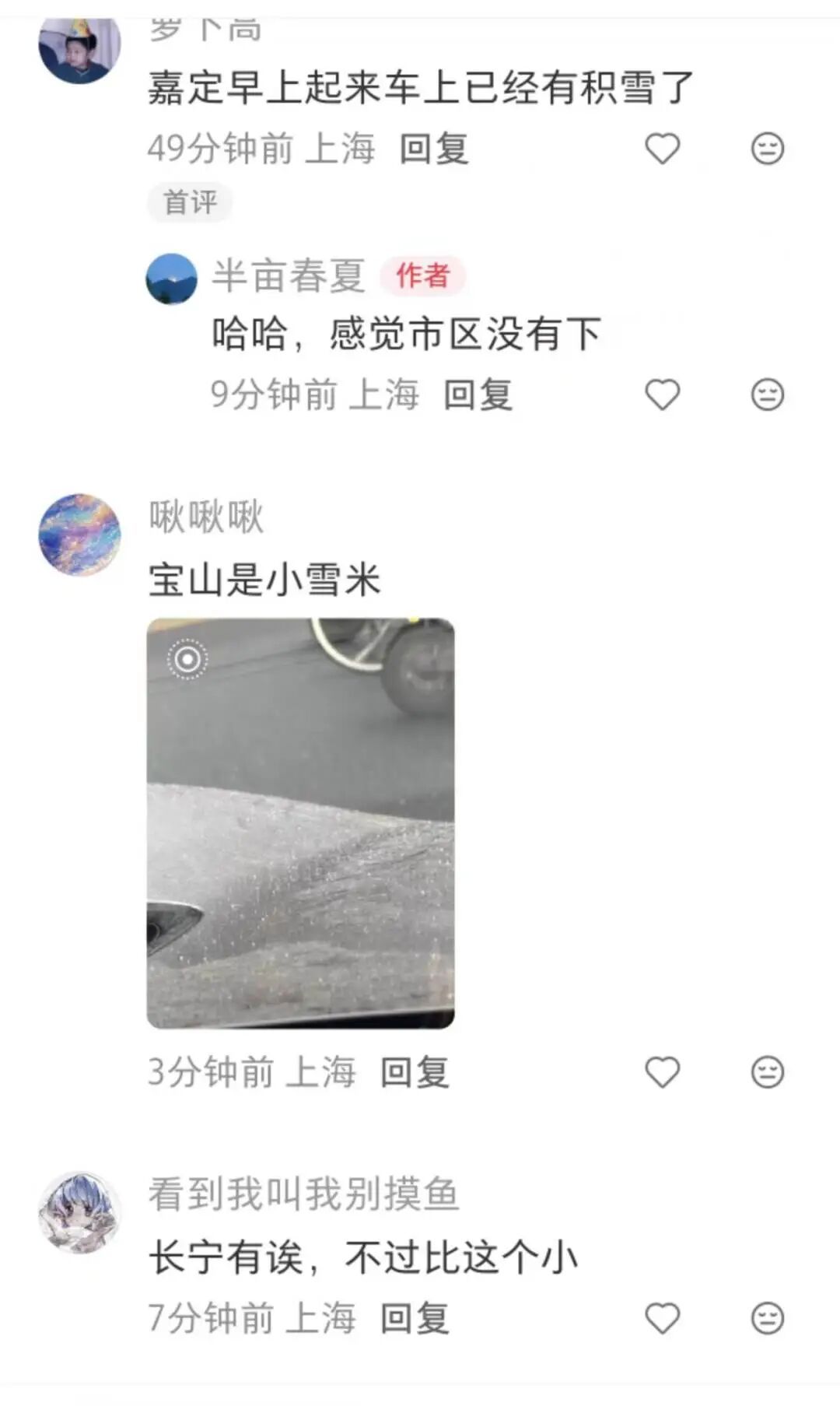The image size is (840, 1406).
Task: Like 啾啾啾's comment
Action: [x=663, y=1072]
